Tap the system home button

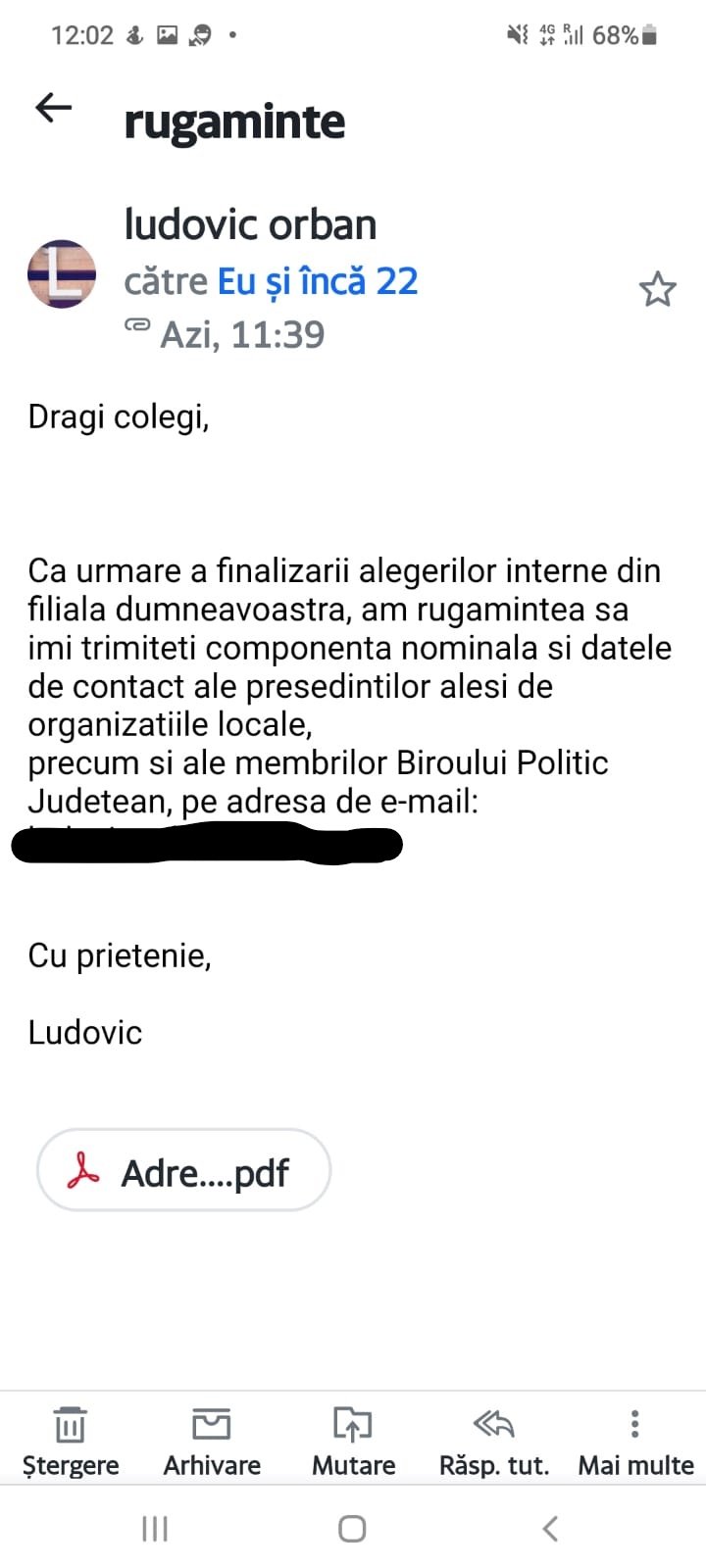click(x=352, y=1529)
